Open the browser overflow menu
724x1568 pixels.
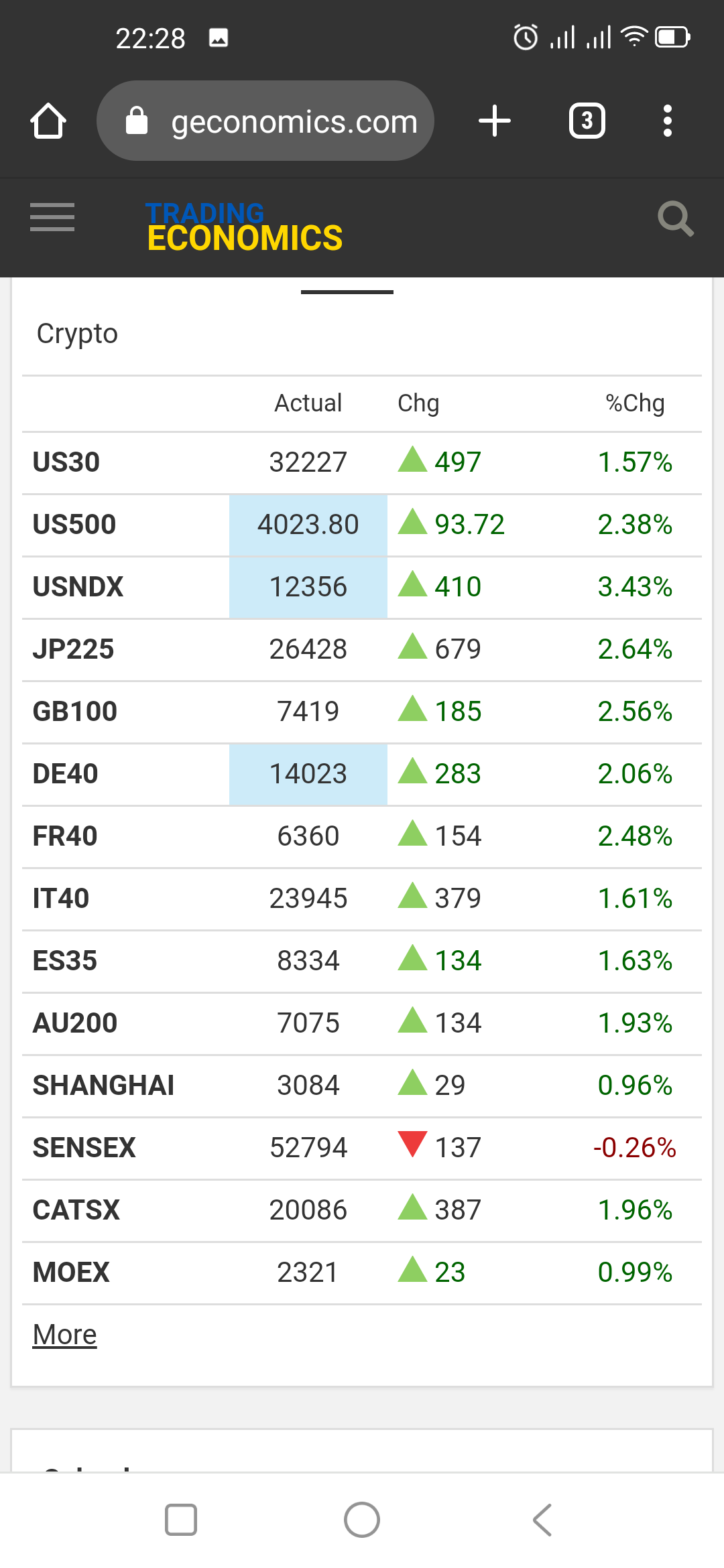tap(667, 121)
